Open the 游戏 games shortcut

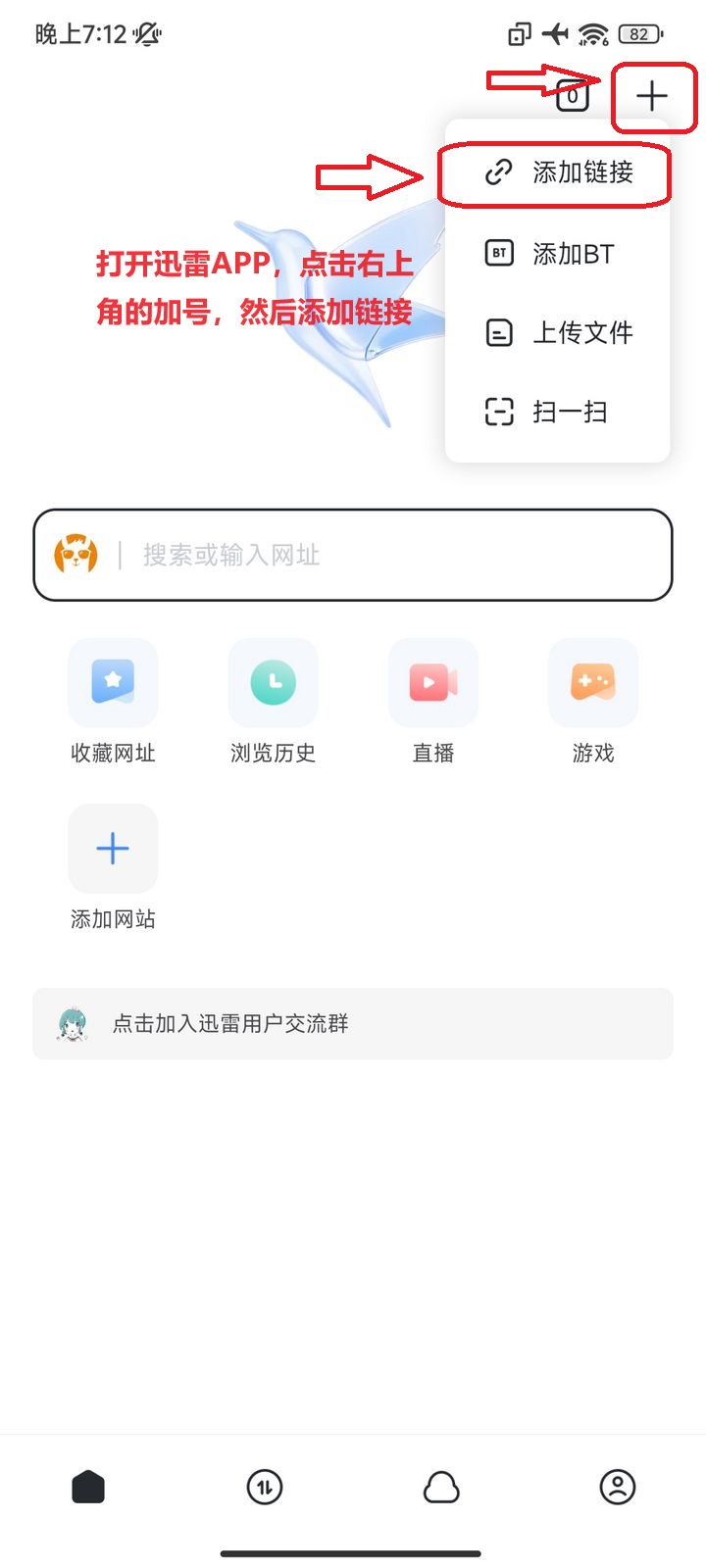click(593, 700)
